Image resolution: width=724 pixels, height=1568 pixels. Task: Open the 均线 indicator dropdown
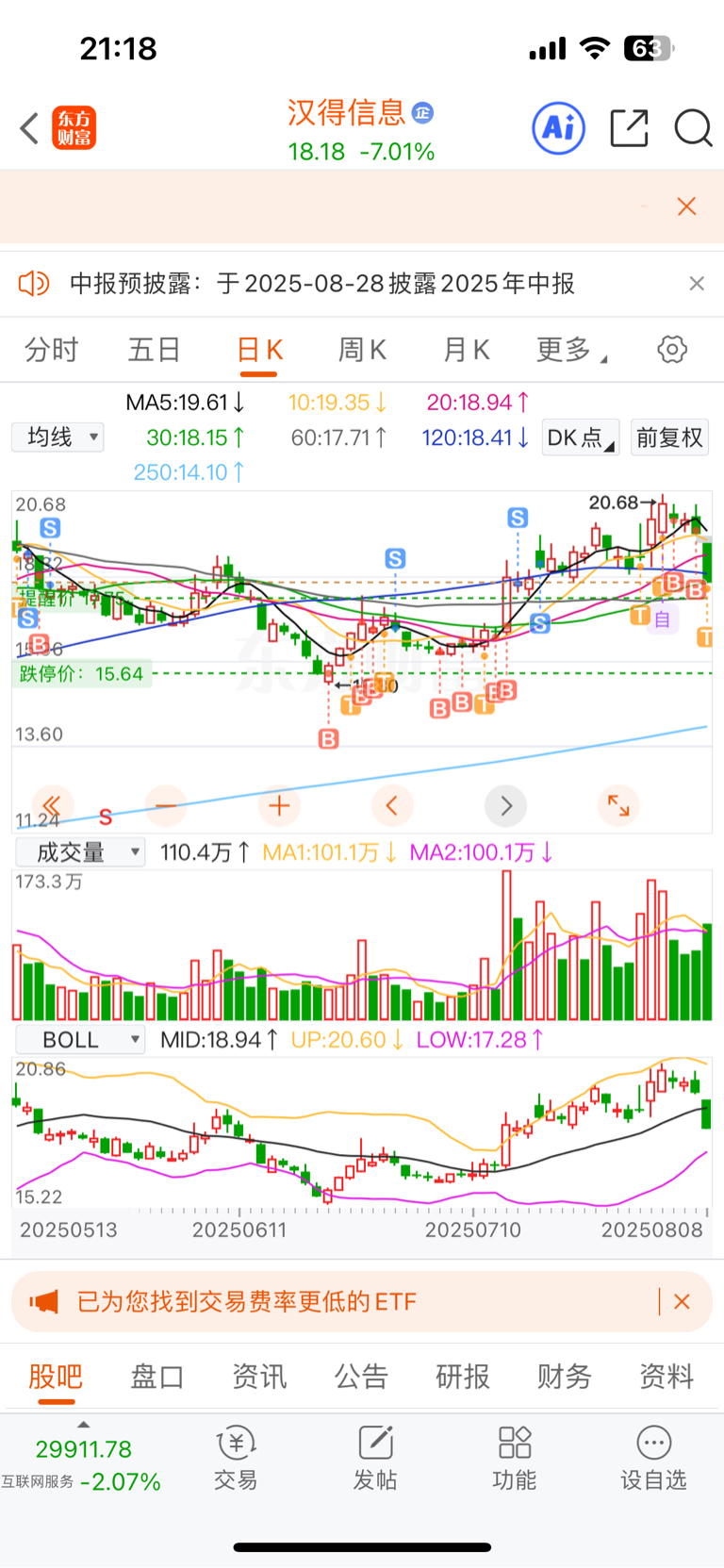click(58, 437)
